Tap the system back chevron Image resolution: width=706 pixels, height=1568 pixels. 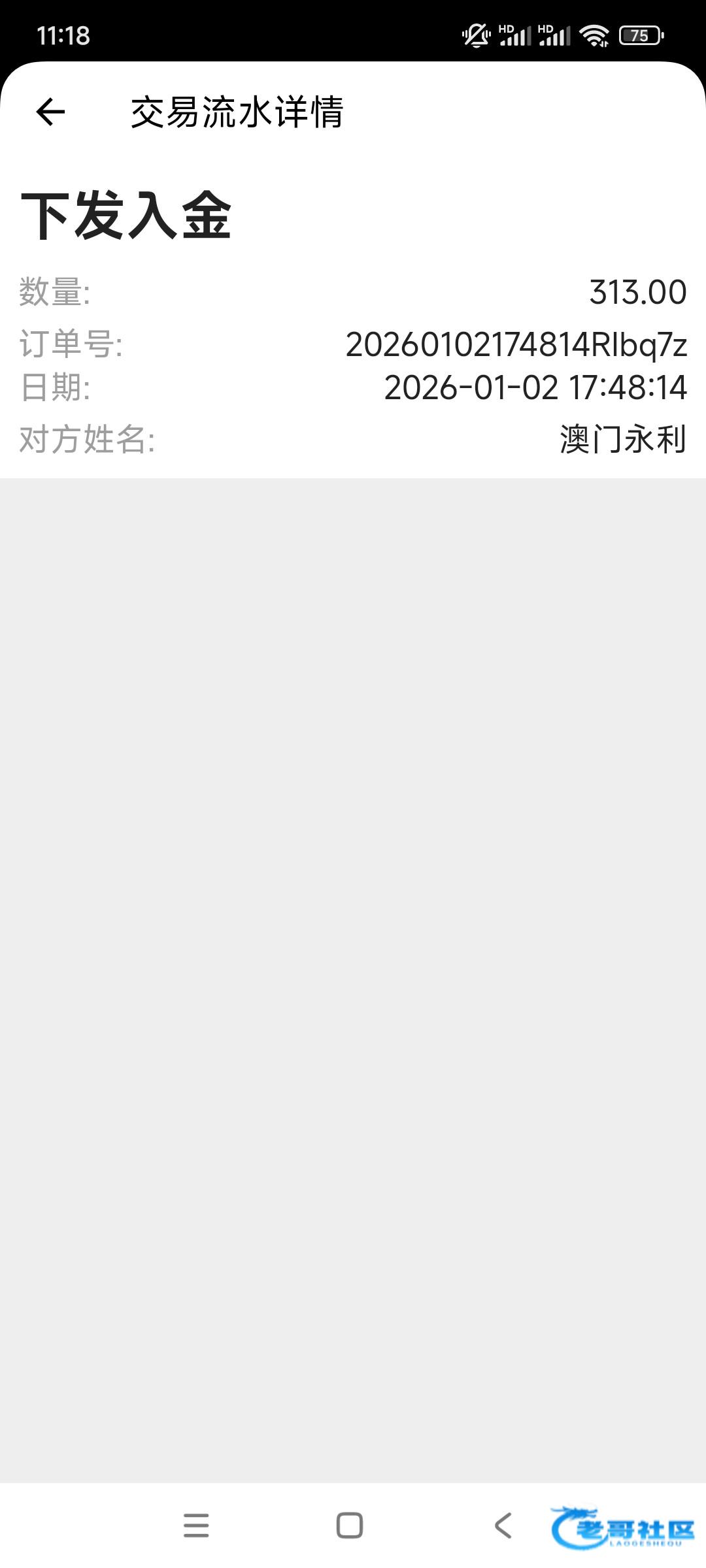(503, 1526)
